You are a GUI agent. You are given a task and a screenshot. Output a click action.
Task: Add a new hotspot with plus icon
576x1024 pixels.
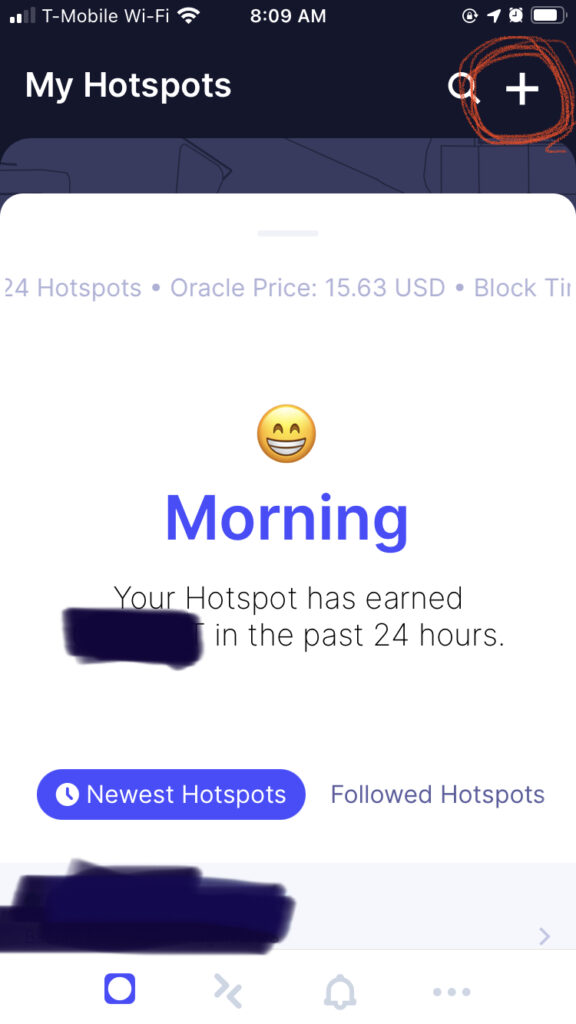click(x=522, y=88)
